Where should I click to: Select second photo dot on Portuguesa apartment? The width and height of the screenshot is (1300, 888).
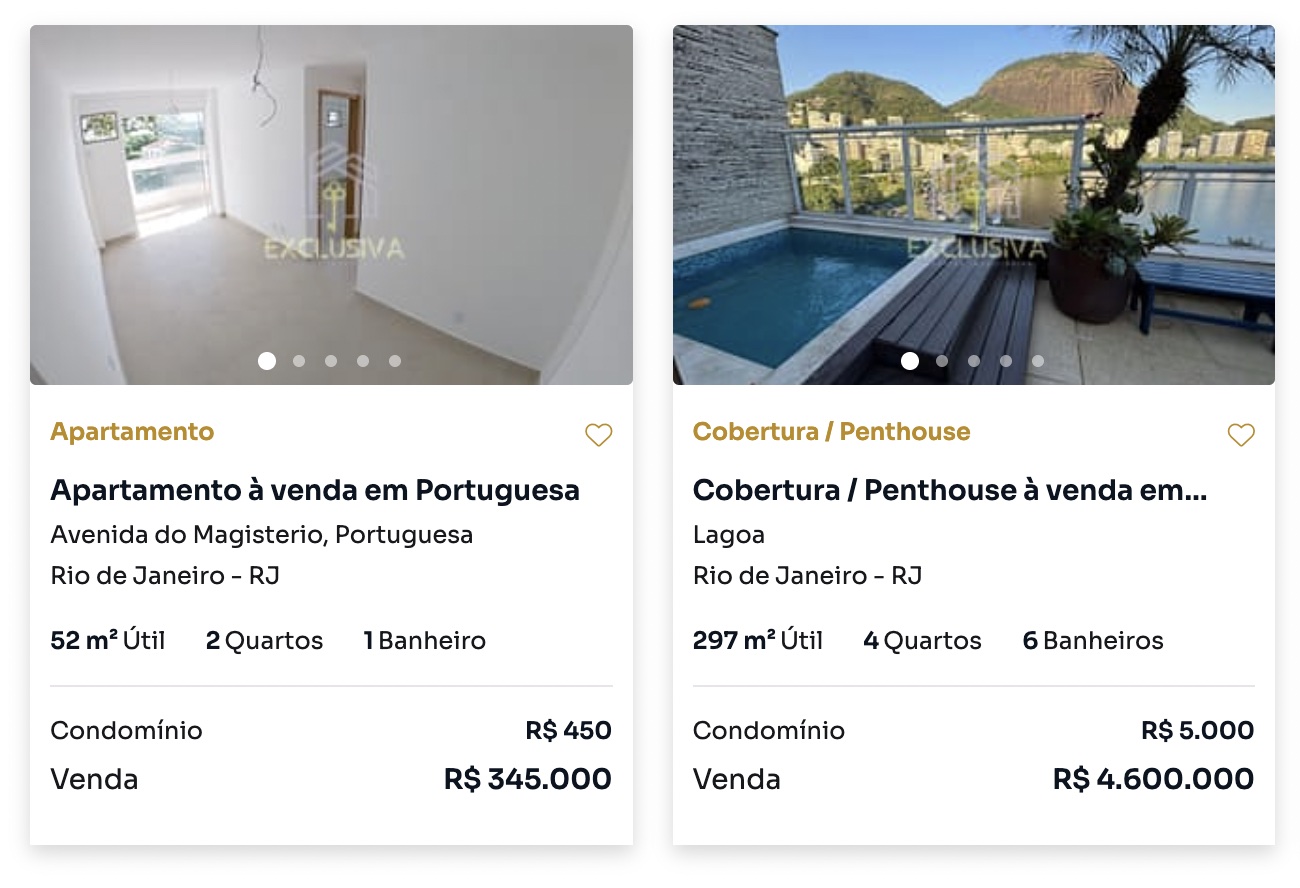(x=299, y=361)
